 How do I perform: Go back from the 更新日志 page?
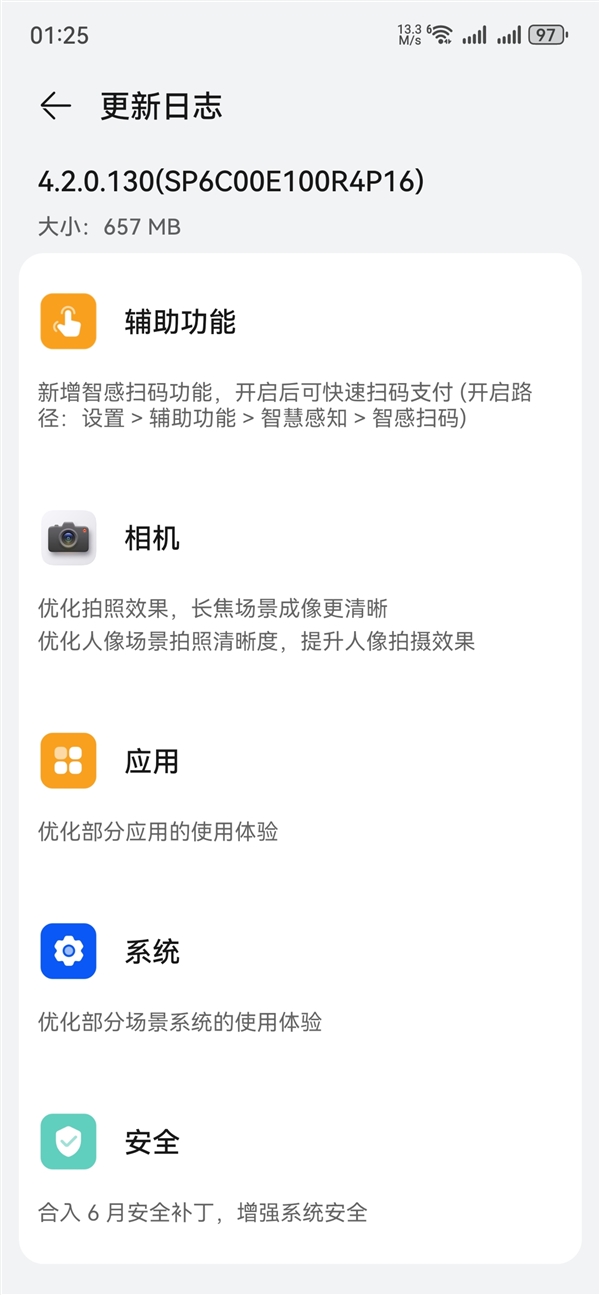tap(55, 106)
